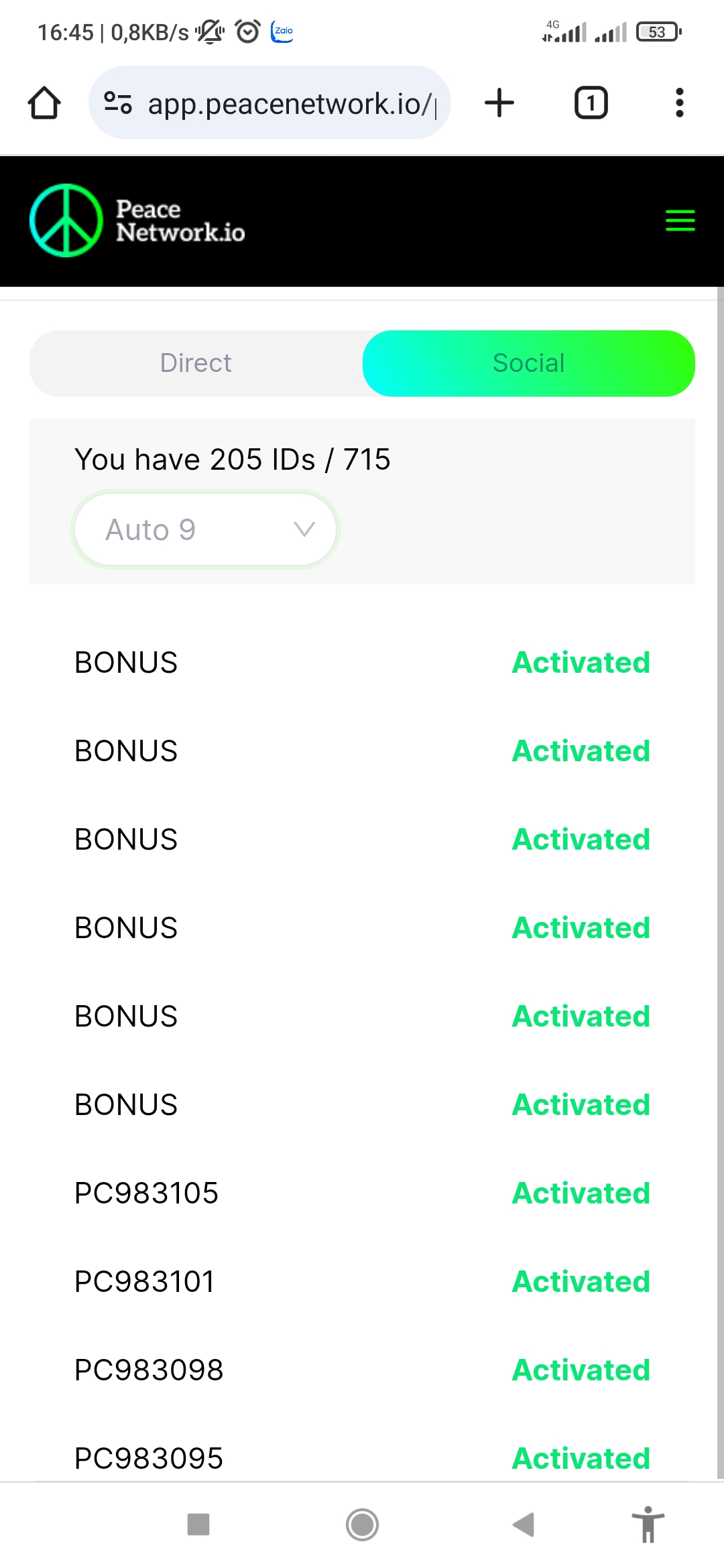
Task: Open the browser overflow menu
Action: (x=679, y=103)
